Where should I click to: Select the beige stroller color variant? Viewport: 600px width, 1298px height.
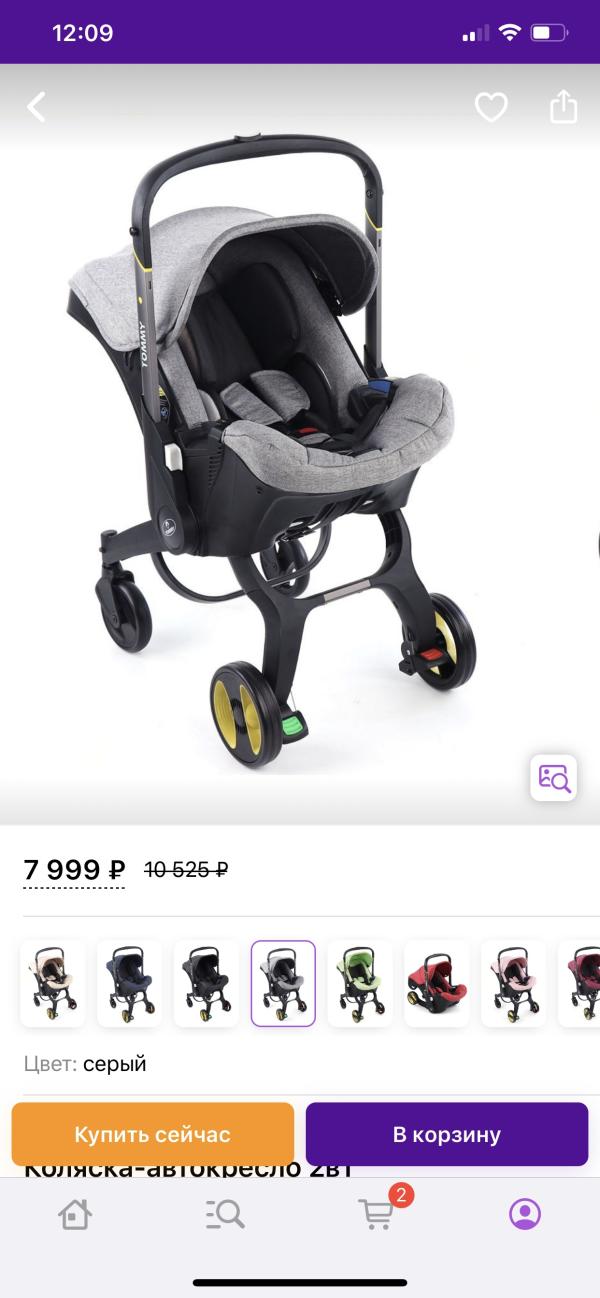pyautogui.click(x=53, y=983)
